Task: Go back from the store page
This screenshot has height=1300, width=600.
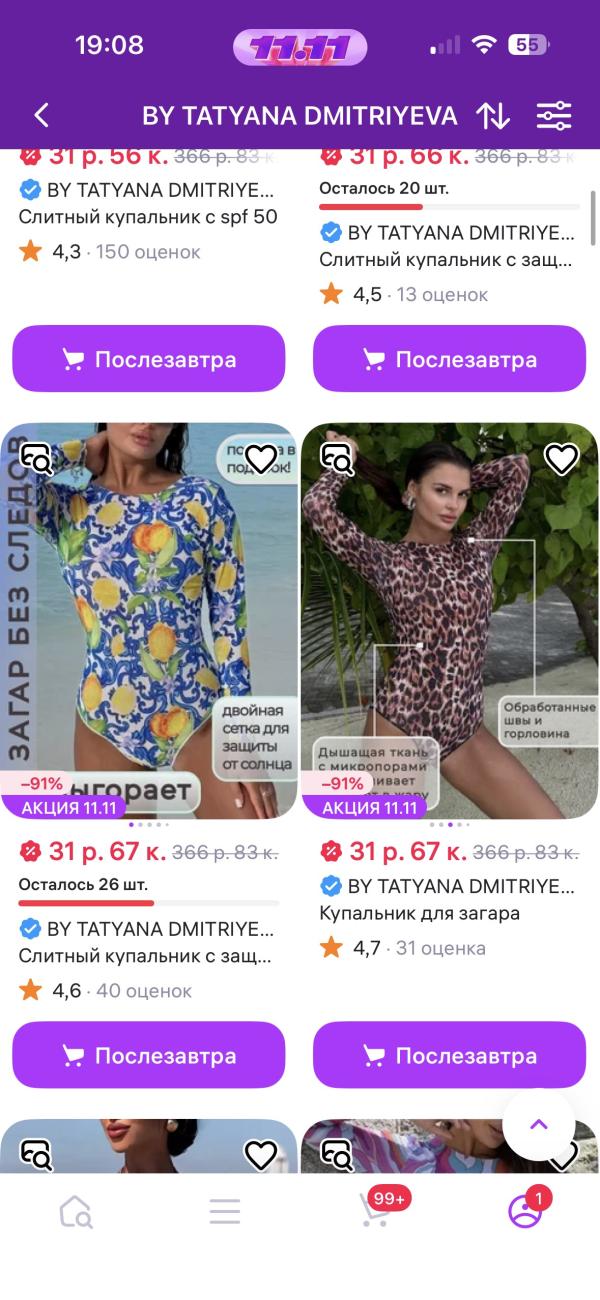Action: click(x=41, y=115)
